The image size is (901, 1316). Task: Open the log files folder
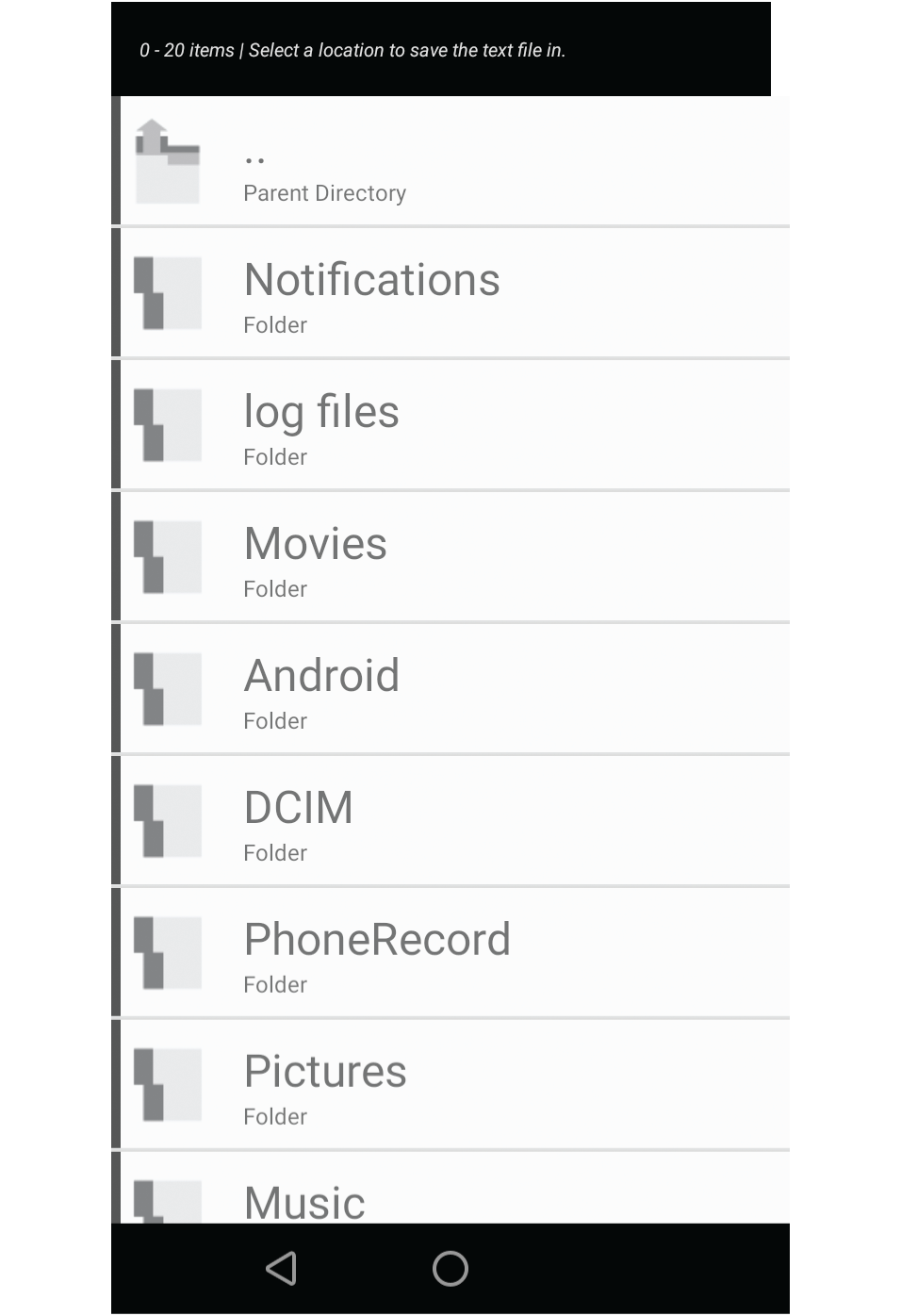tap(452, 425)
